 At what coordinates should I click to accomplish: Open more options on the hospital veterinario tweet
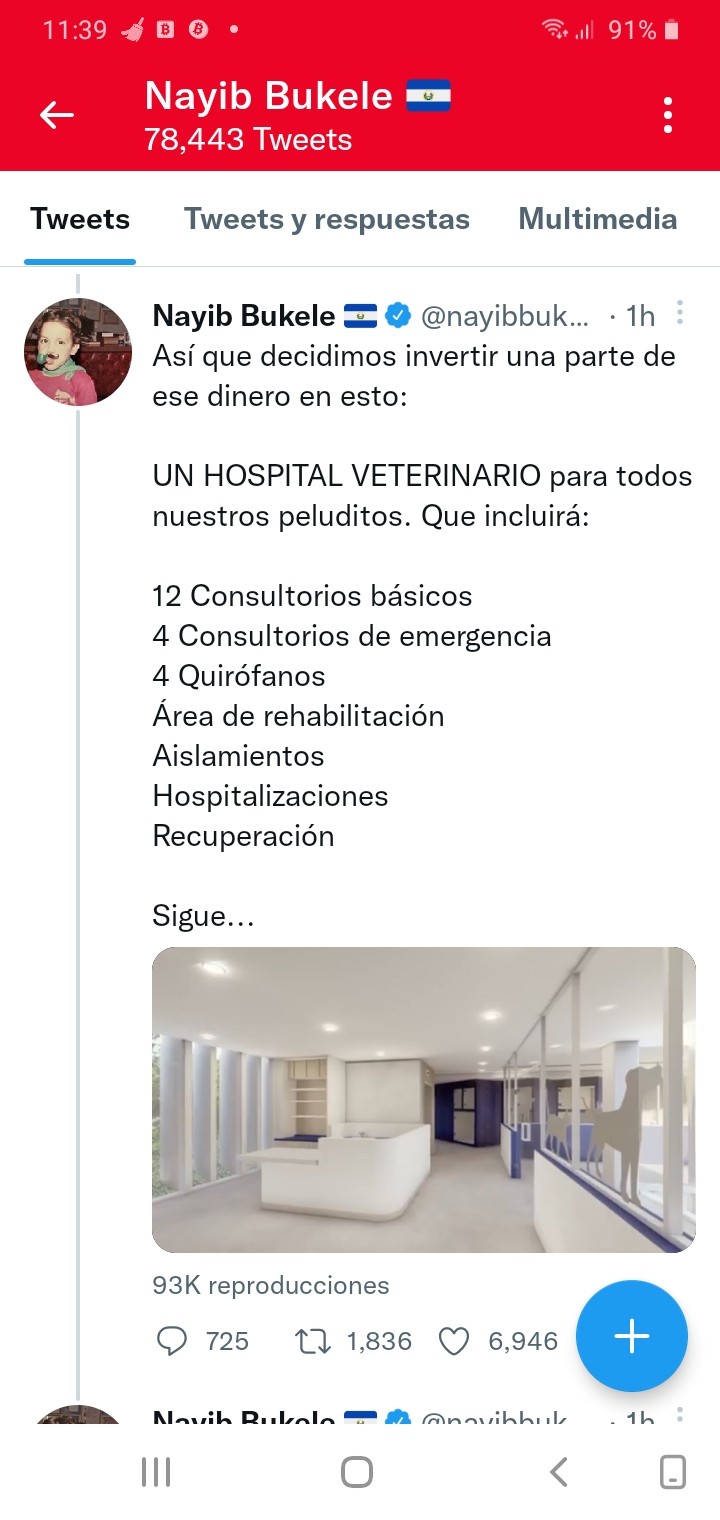(x=680, y=314)
